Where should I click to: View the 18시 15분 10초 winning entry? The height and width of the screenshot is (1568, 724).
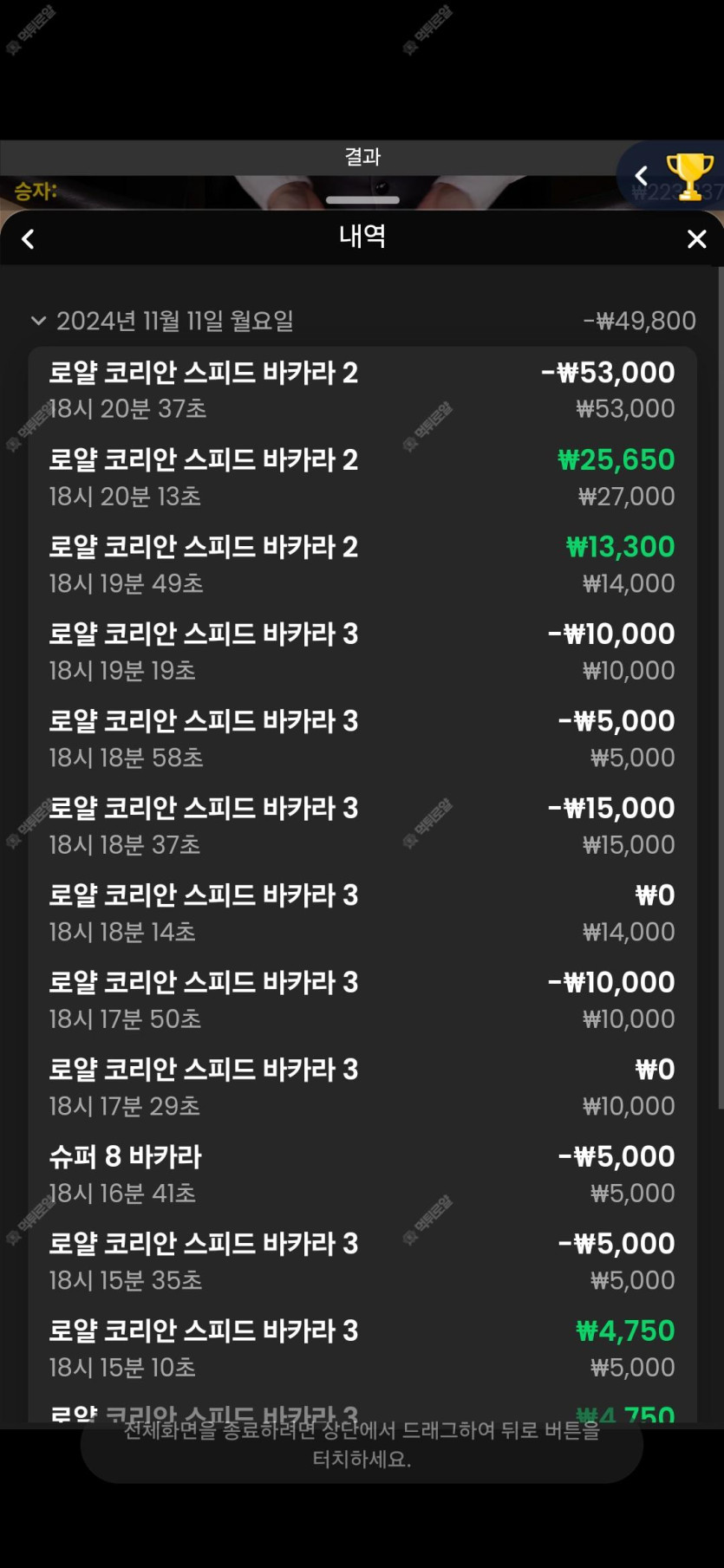pos(362,1349)
